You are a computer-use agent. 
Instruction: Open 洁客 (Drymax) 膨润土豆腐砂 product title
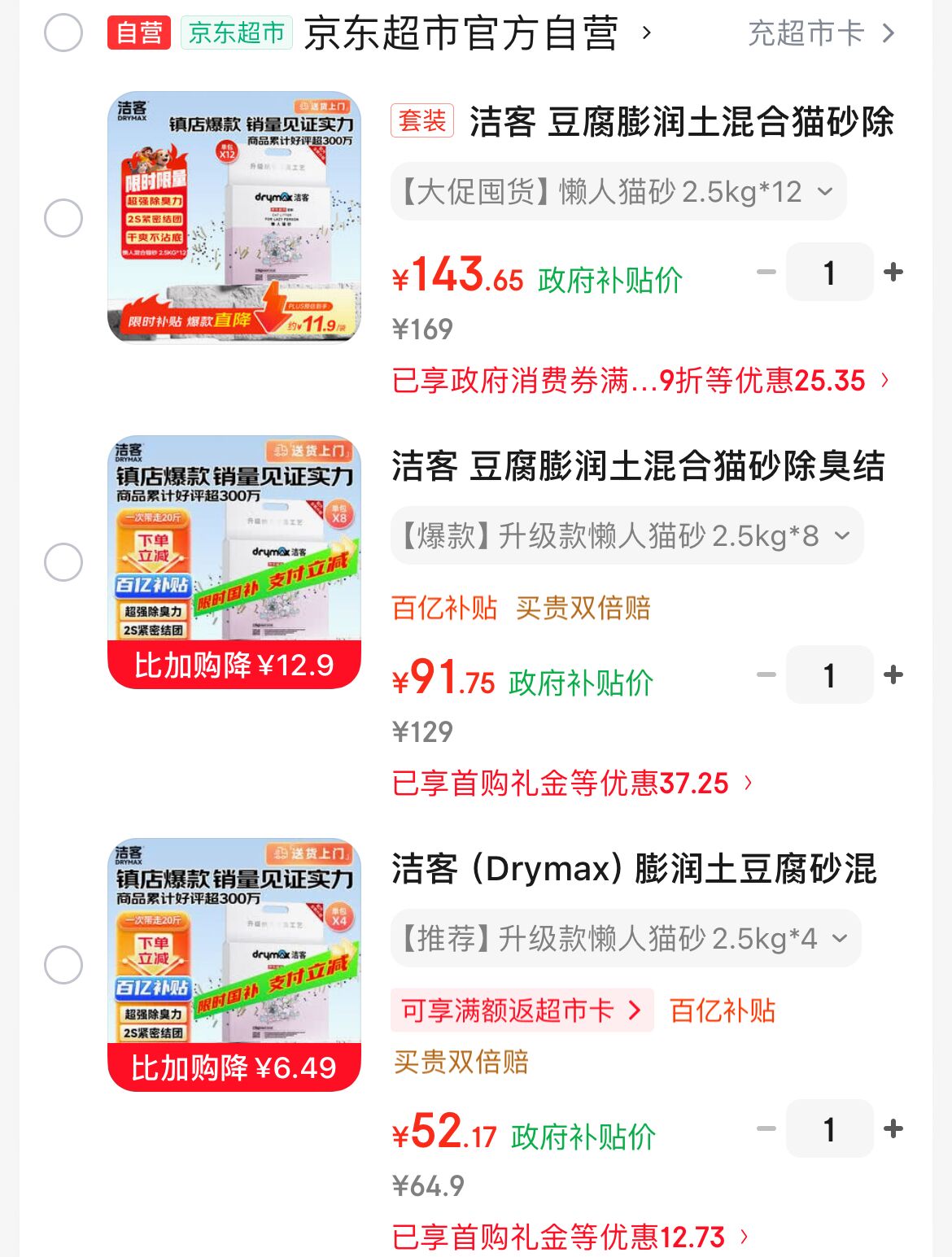(633, 868)
